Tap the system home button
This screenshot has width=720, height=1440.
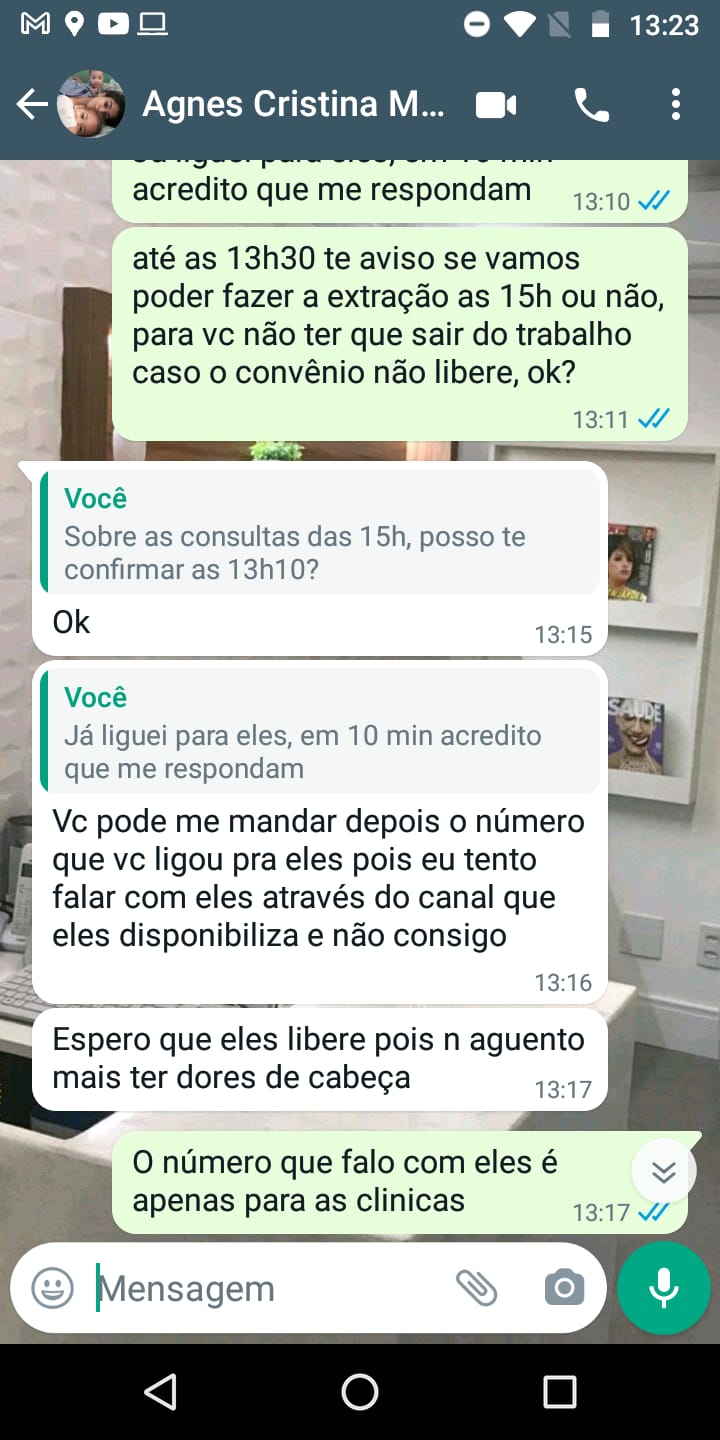click(x=360, y=1391)
